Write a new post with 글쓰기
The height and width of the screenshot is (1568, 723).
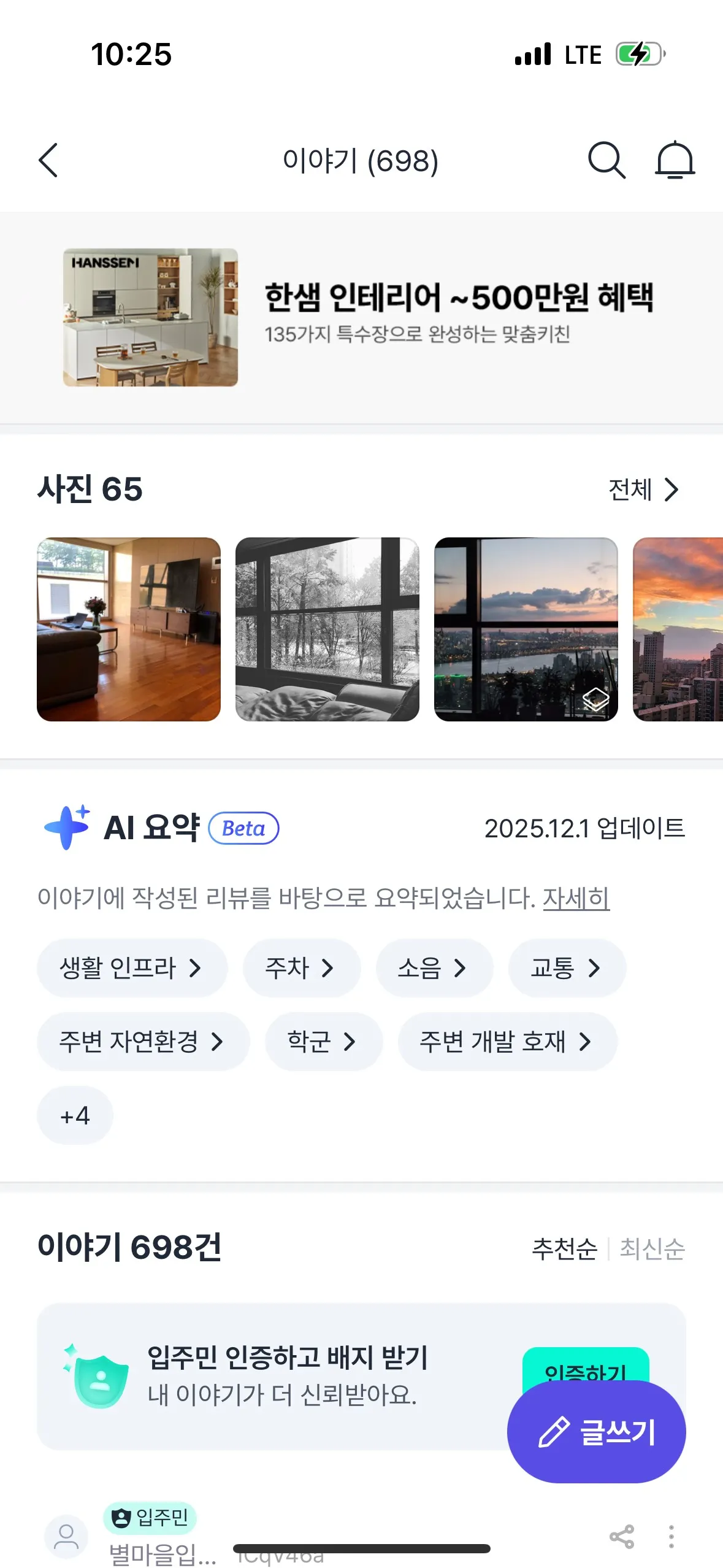point(596,1432)
